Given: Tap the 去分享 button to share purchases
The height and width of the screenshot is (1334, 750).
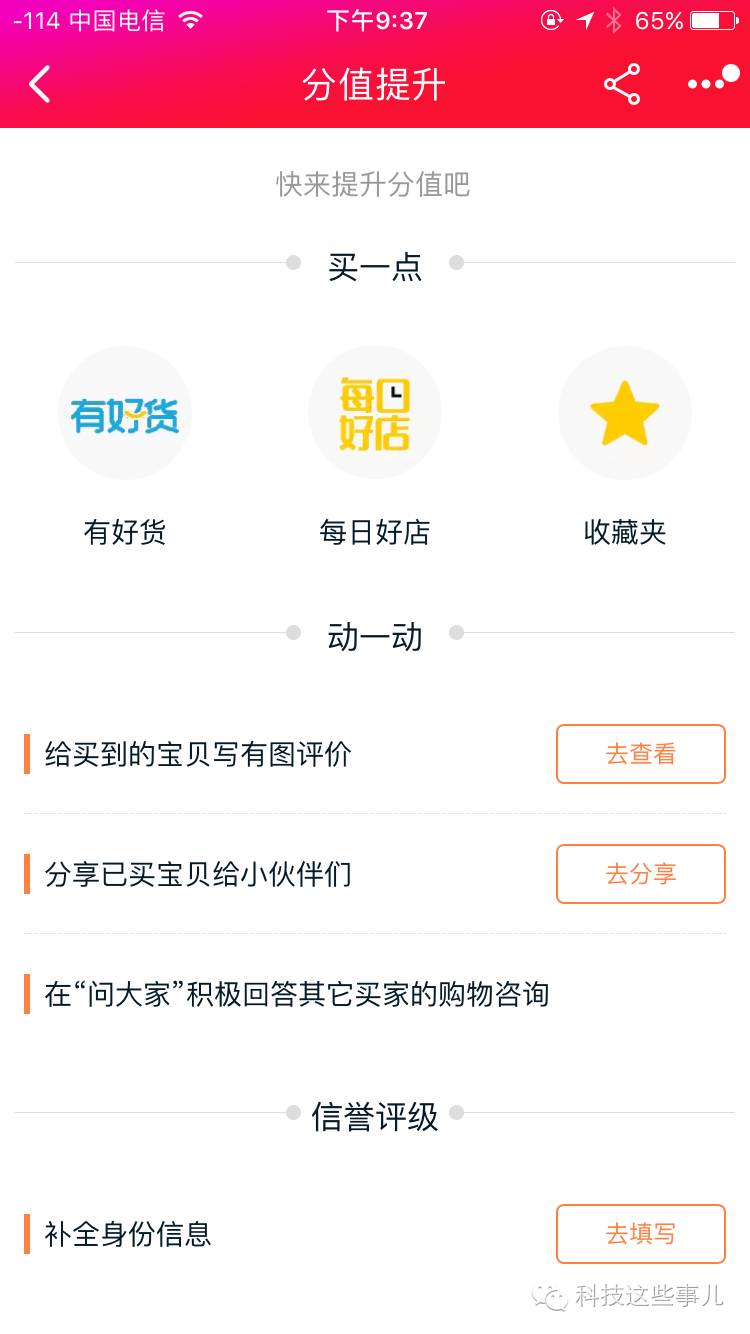Looking at the screenshot, I should point(640,874).
